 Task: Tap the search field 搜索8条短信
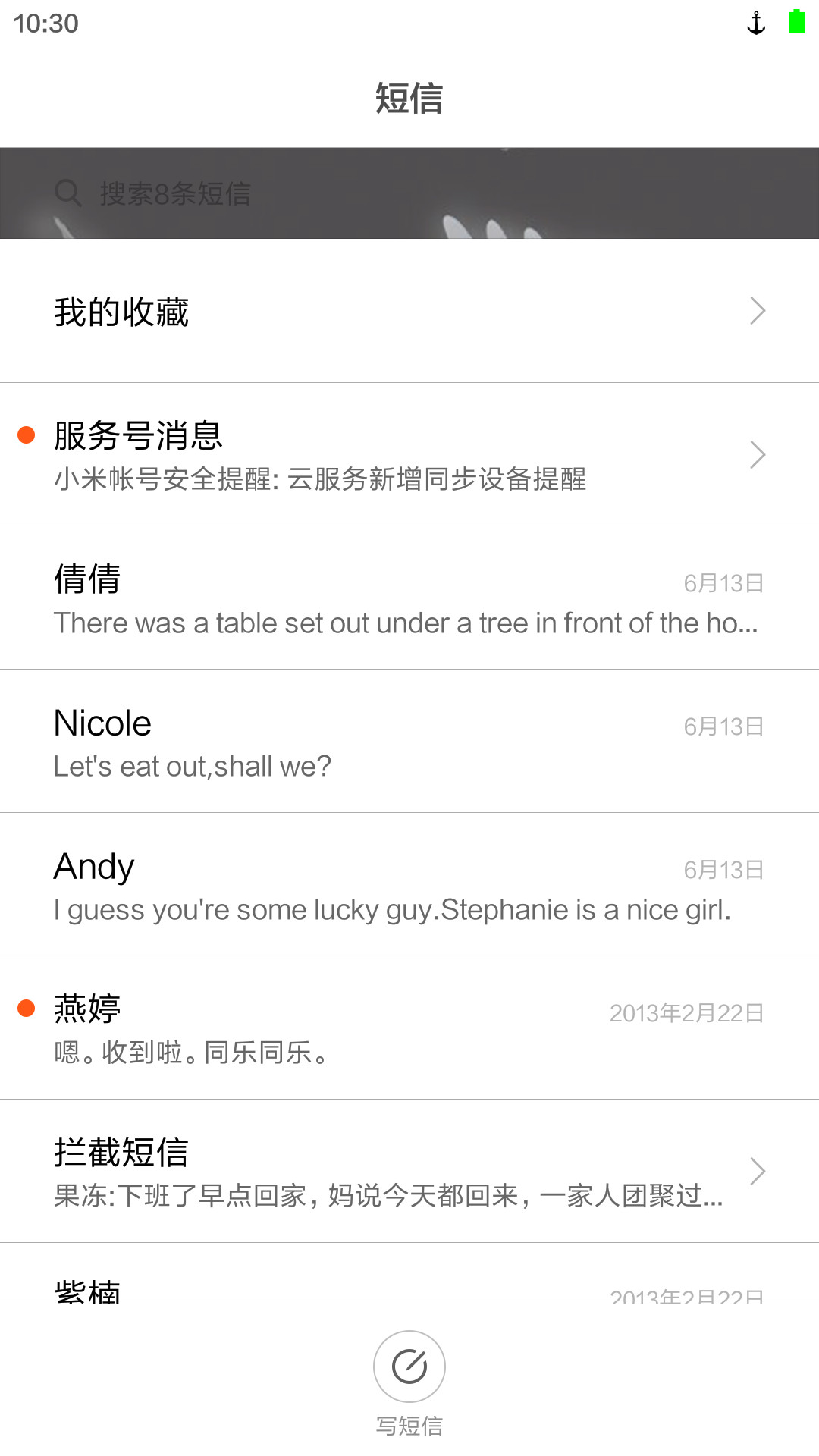pyautogui.click(x=409, y=193)
